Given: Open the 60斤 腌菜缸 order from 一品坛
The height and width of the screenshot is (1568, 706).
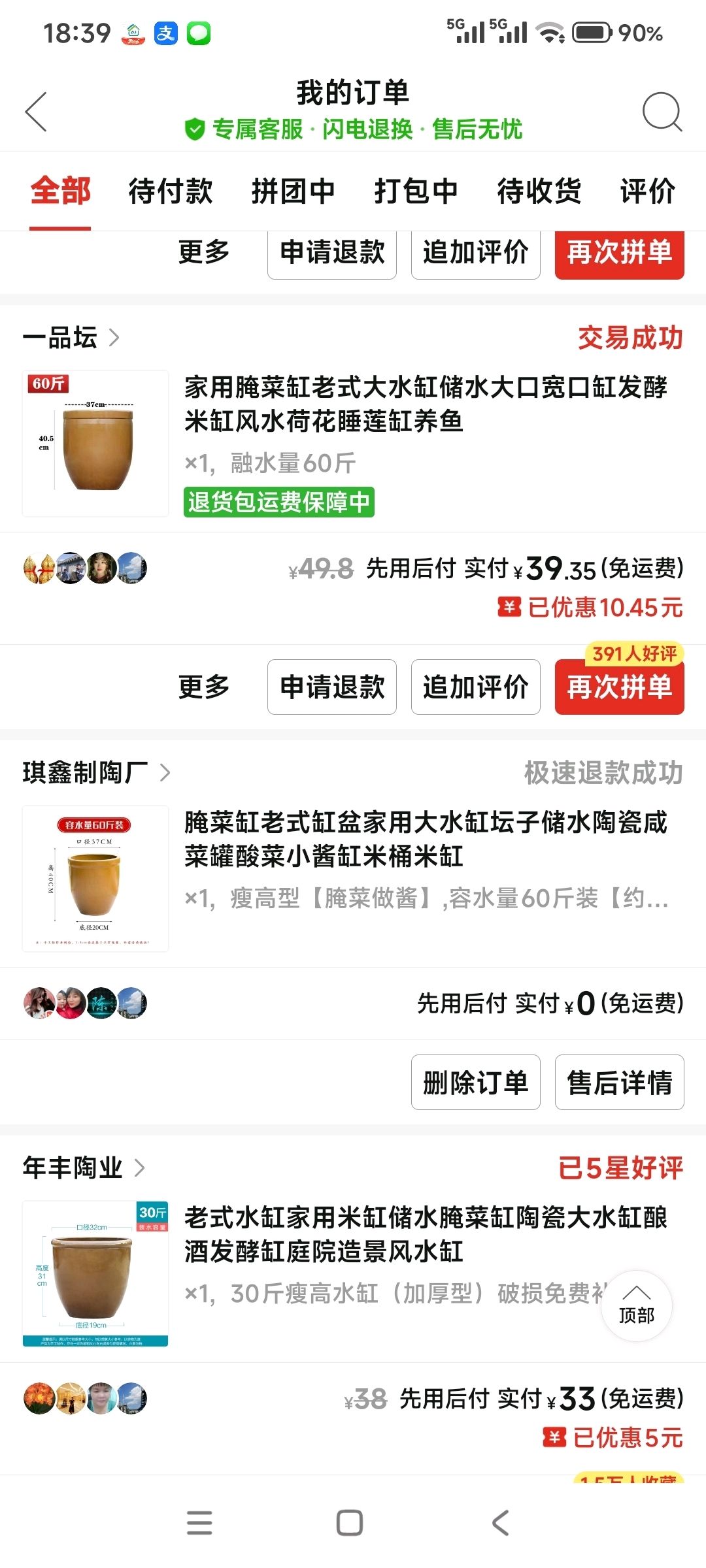Looking at the screenshot, I should point(425,405).
